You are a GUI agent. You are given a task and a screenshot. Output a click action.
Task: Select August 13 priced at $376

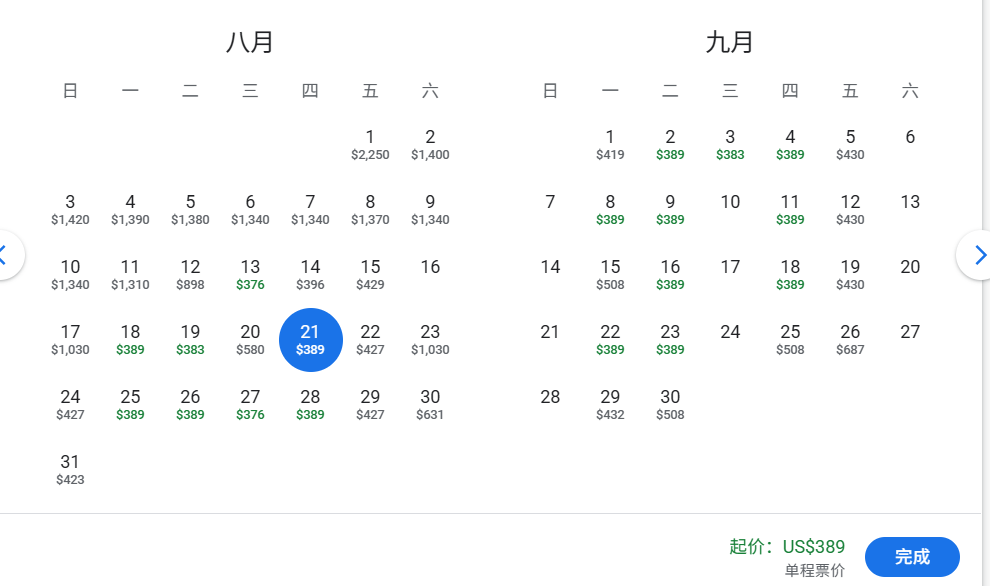(250, 274)
